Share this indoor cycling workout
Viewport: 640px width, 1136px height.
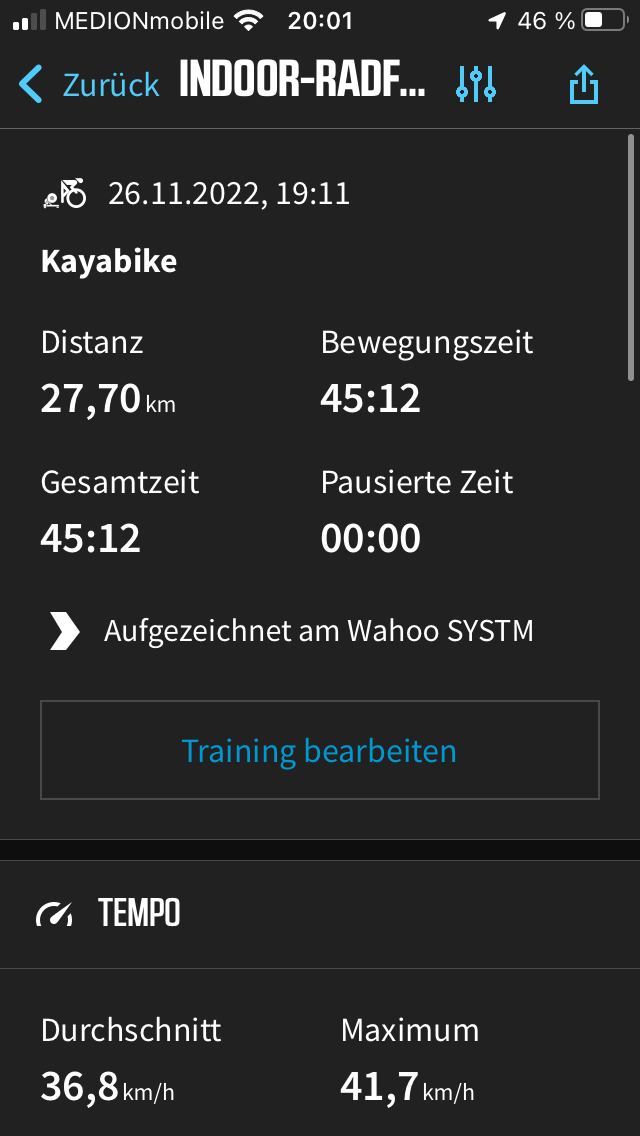click(x=583, y=84)
